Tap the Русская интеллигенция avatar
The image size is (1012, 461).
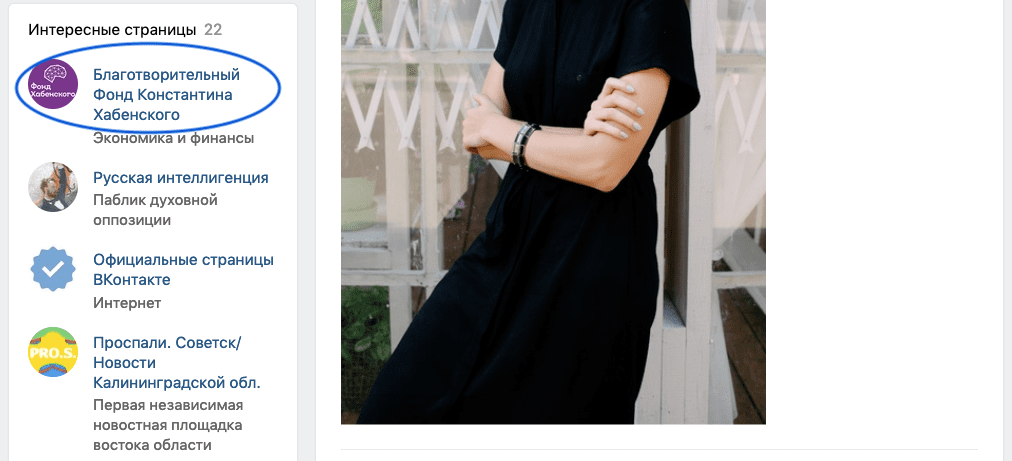pyautogui.click(x=53, y=187)
